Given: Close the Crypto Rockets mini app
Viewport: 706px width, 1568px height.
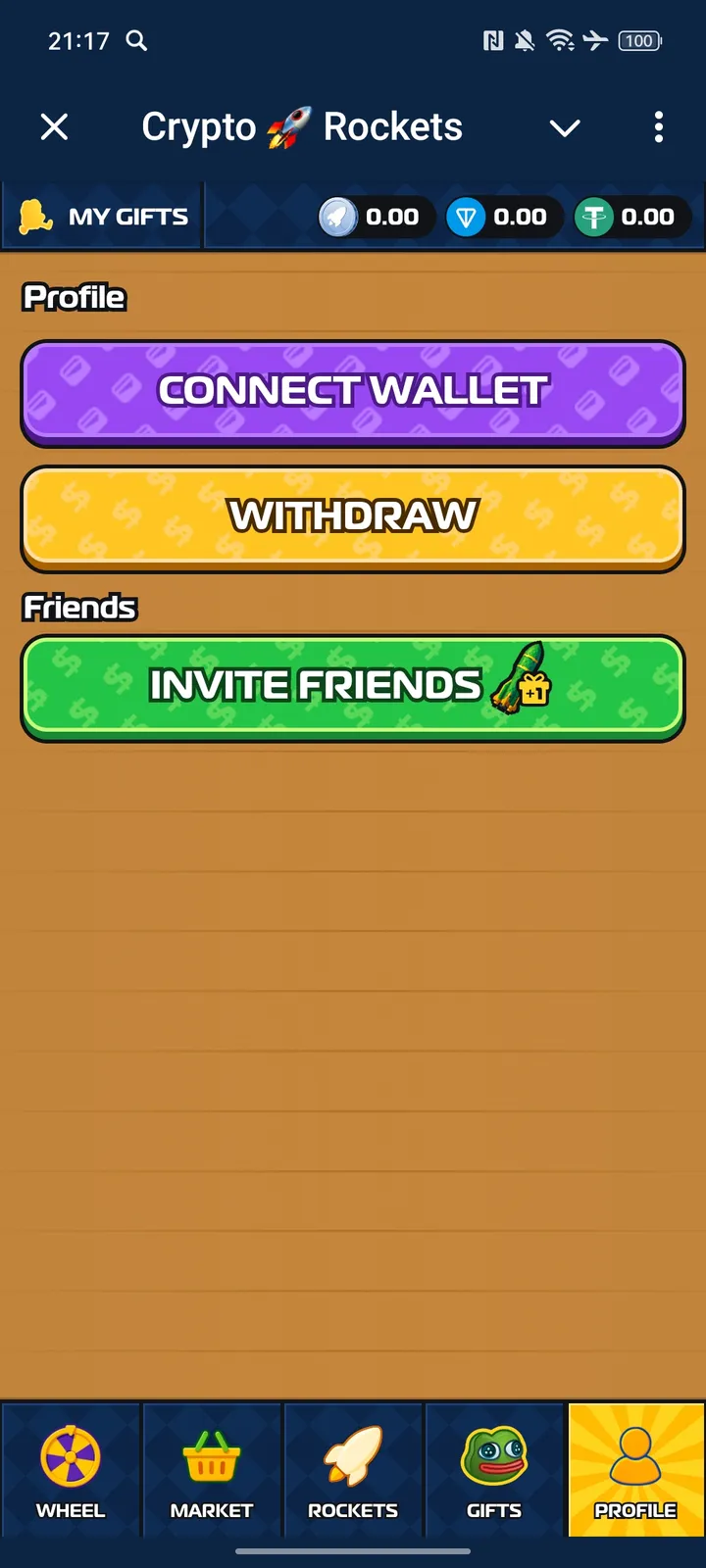Looking at the screenshot, I should [x=55, y=126].
